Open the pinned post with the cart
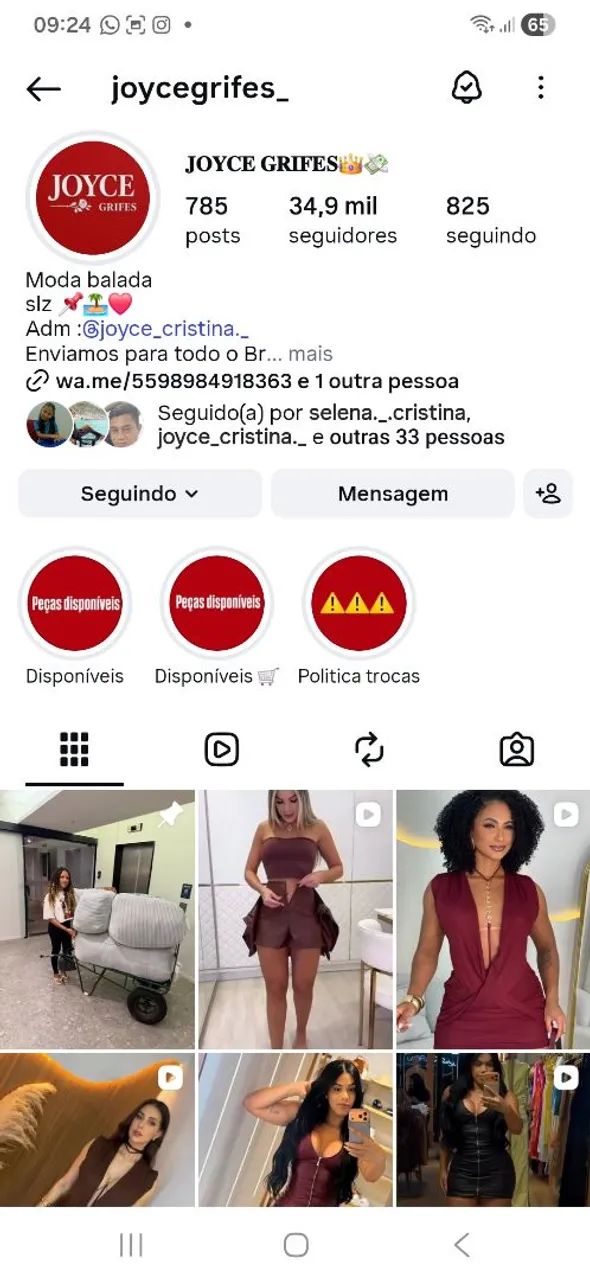The width and height of the screenshot is (590, 1280). (97, 919)
